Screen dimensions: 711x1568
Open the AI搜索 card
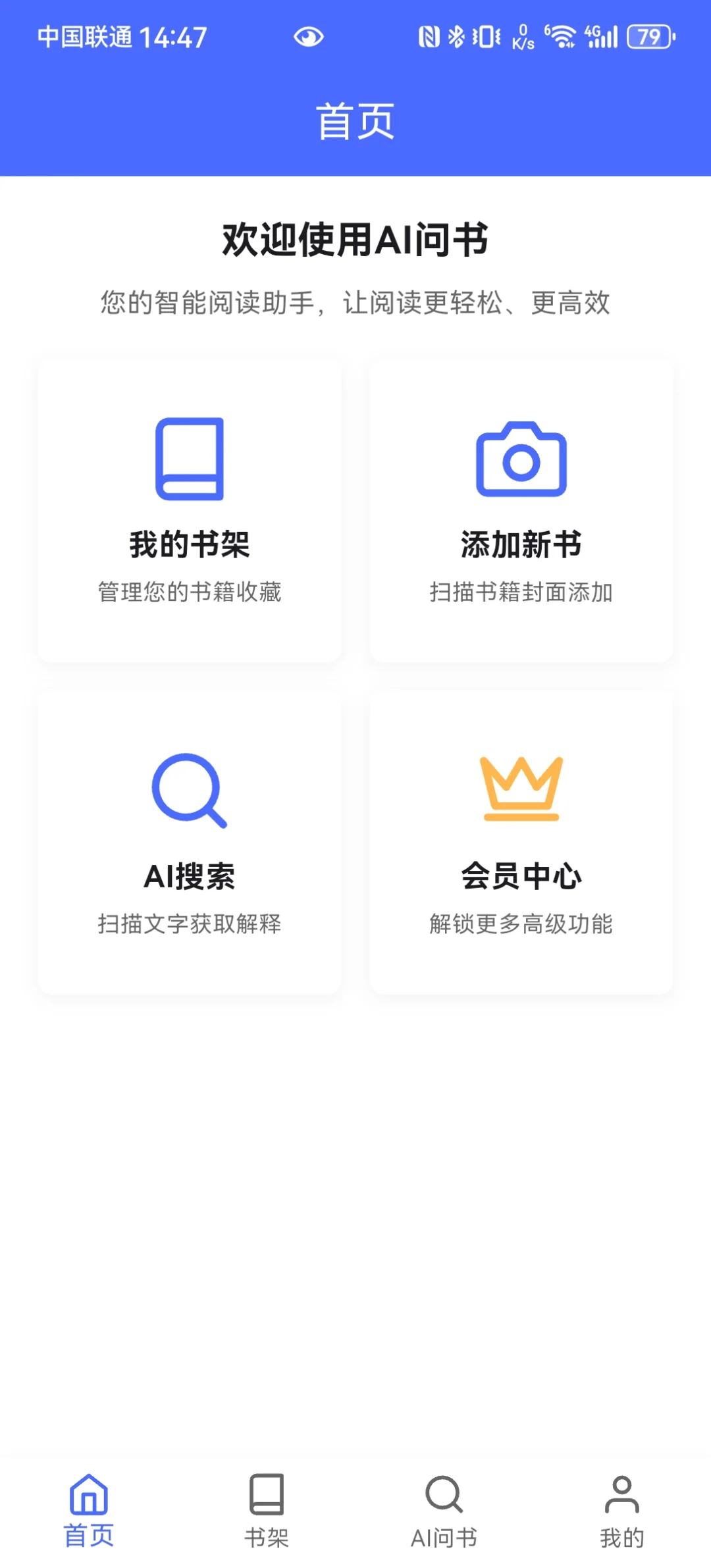[x=190, y=842]
